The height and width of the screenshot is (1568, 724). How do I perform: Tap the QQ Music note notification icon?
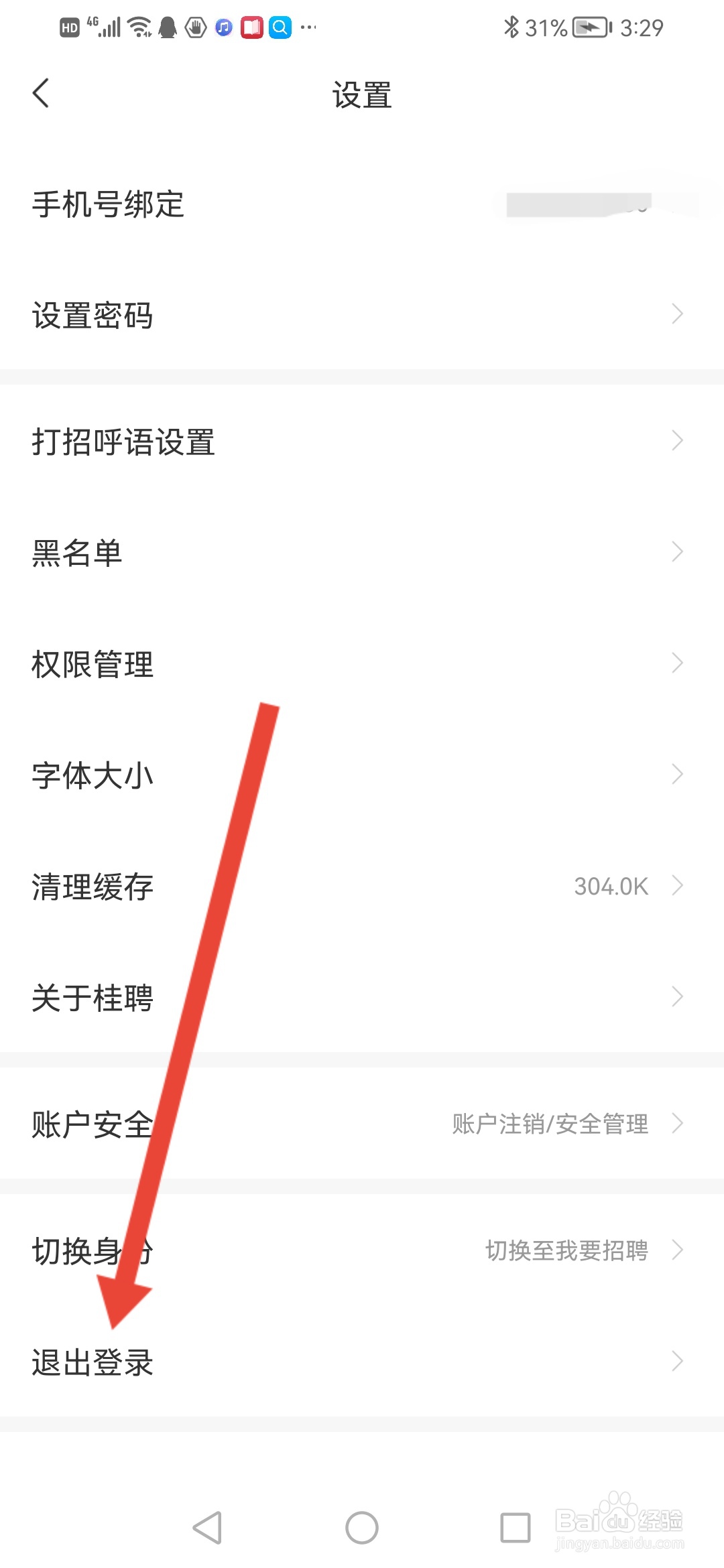pos(223,27)
